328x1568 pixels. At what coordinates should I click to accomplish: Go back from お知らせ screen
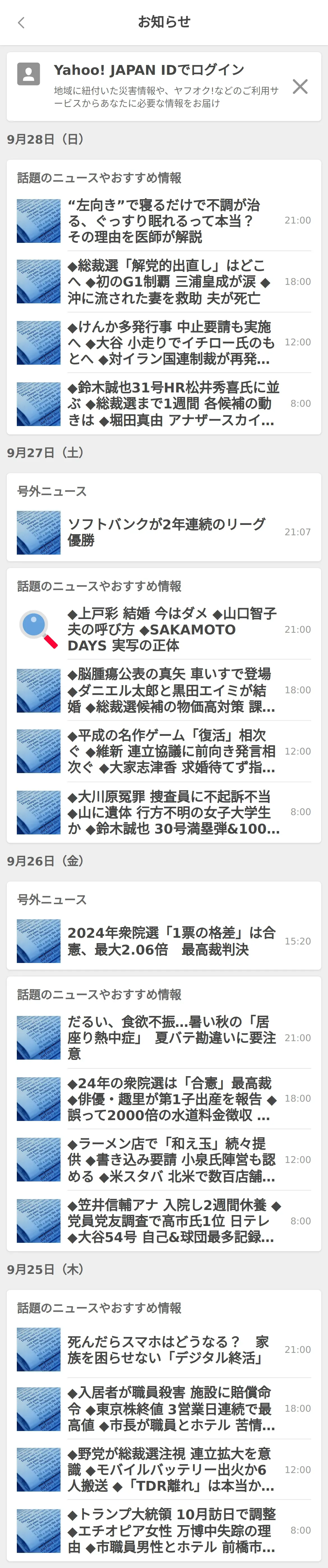(x=21, y=22)
